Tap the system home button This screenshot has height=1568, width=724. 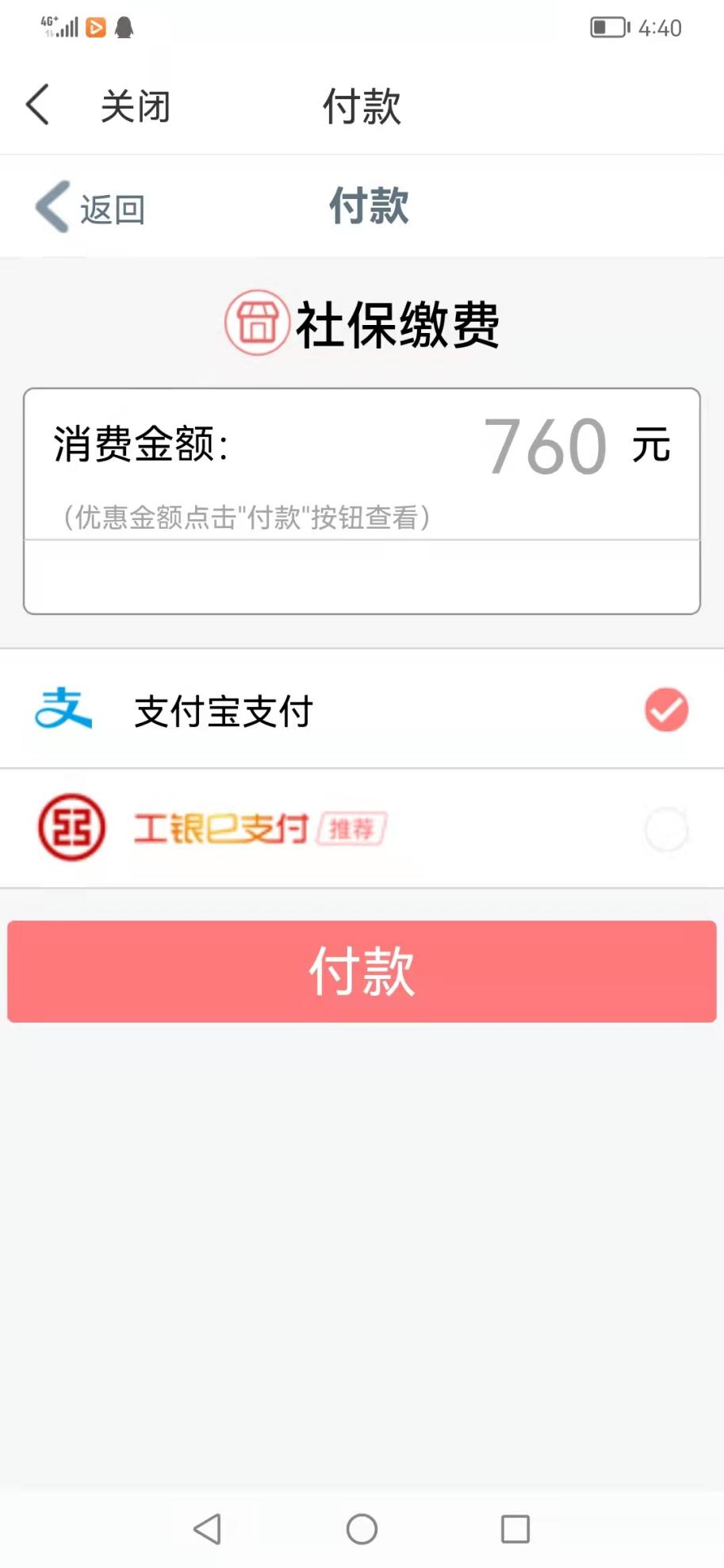click(362, 1528)
